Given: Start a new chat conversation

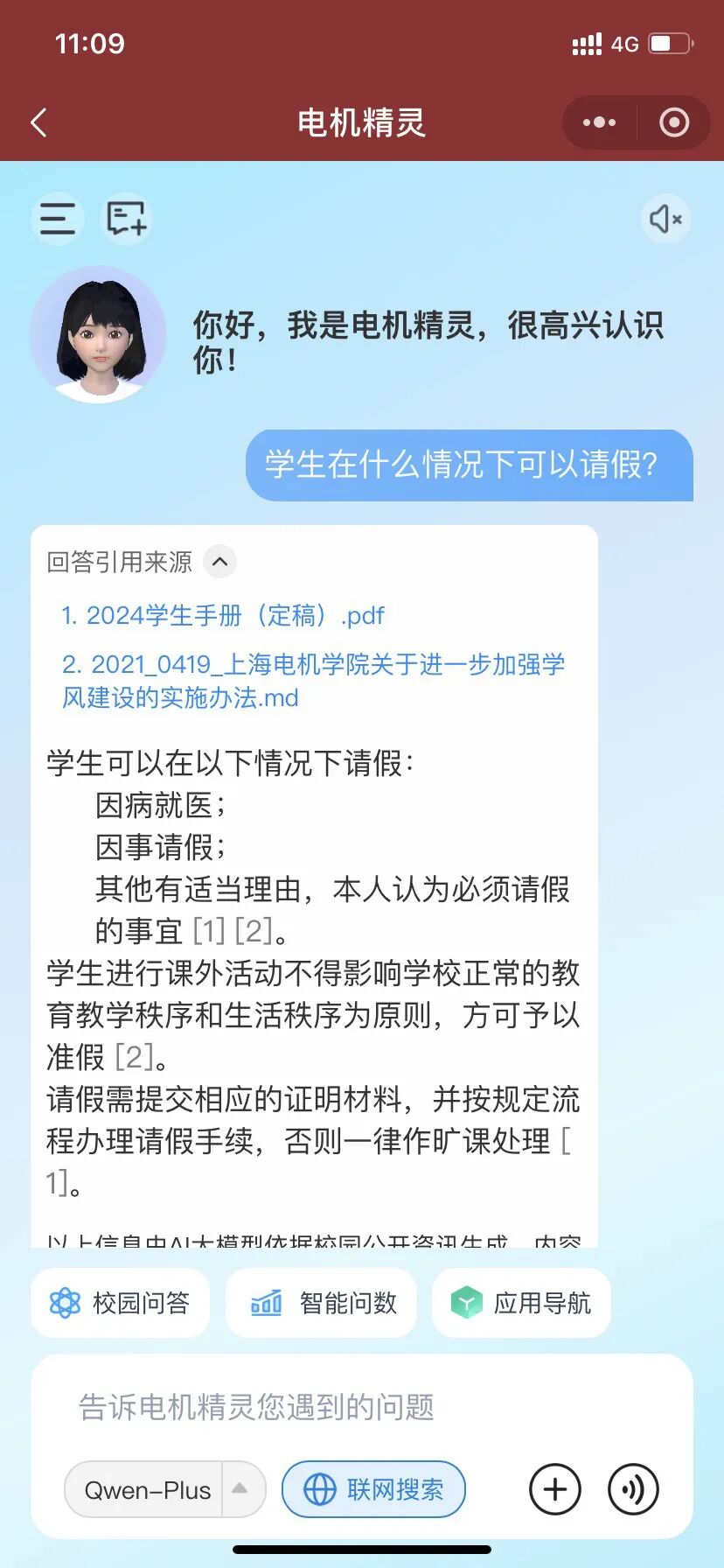Looking at the screenshot, I should (x=127, y=219).
